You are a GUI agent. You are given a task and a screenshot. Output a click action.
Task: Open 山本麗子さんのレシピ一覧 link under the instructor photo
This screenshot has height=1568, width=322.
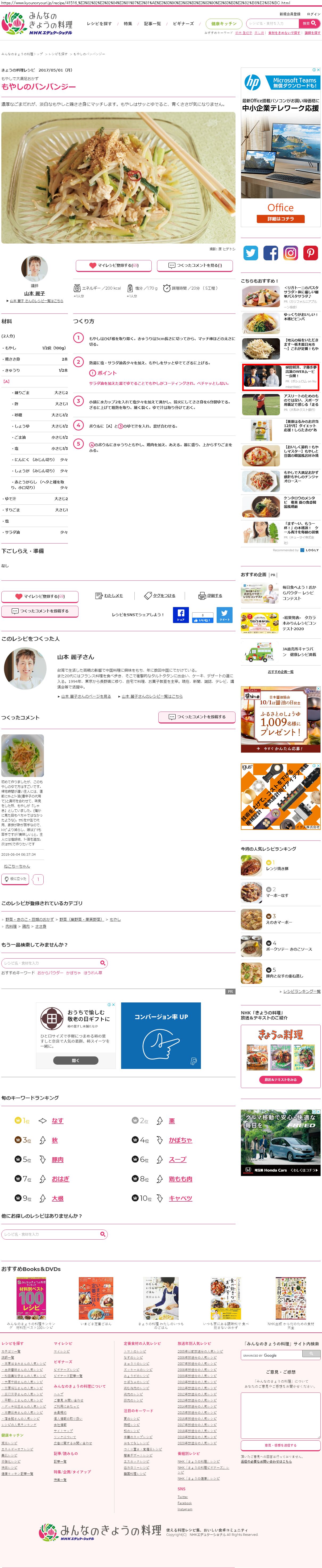pyautogui.click(x=36, y=301)
